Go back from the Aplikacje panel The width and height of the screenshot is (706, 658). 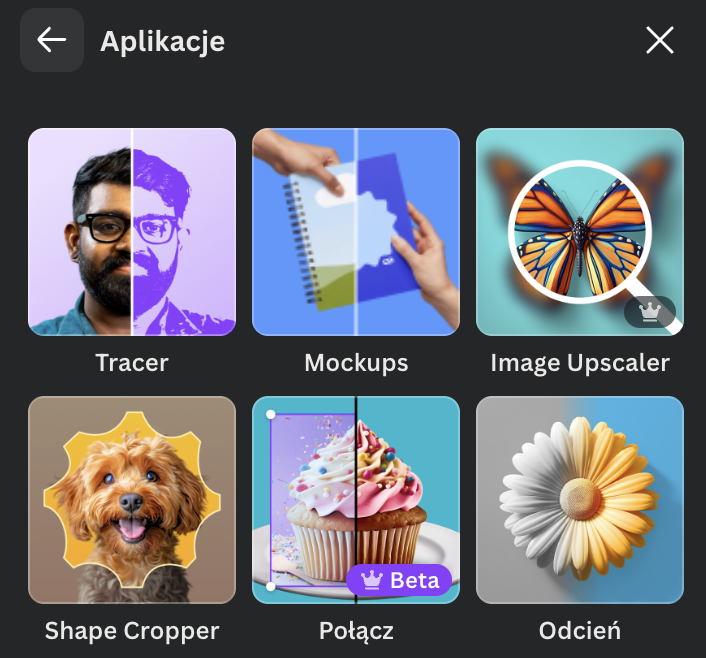[x=51, y=40]
